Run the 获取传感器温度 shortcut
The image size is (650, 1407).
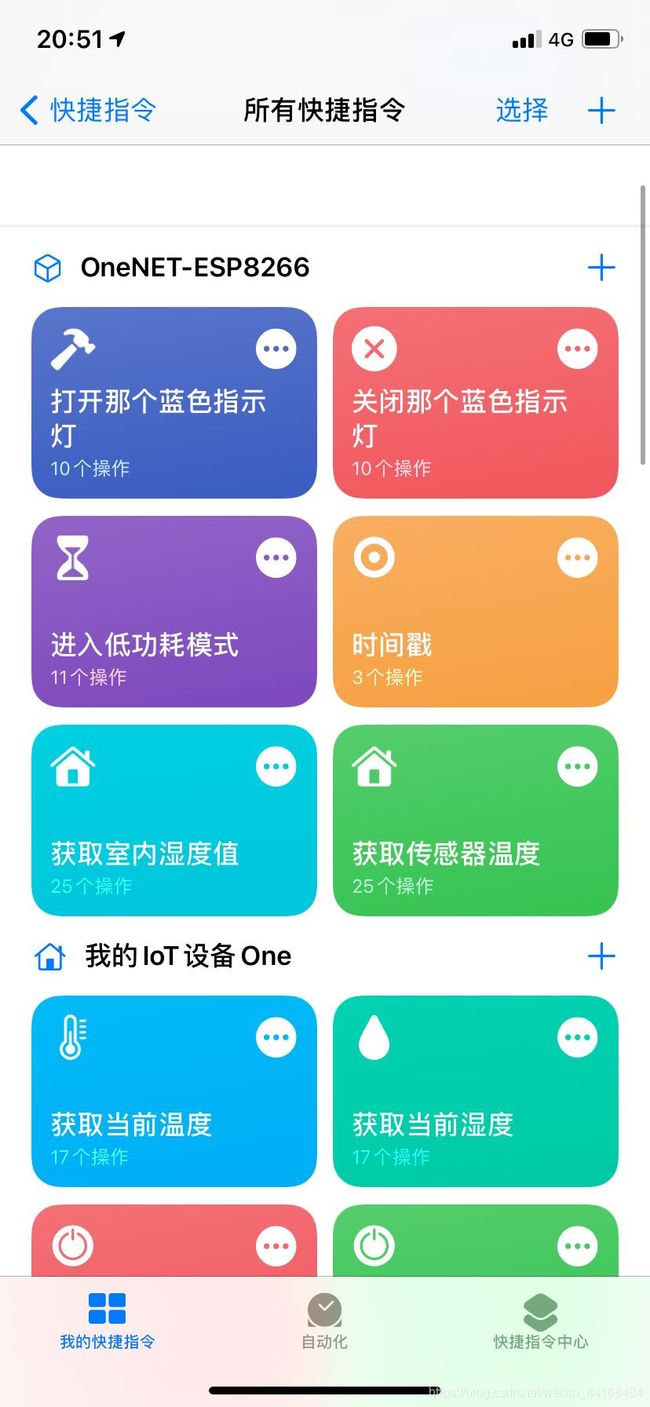[475, 820]
